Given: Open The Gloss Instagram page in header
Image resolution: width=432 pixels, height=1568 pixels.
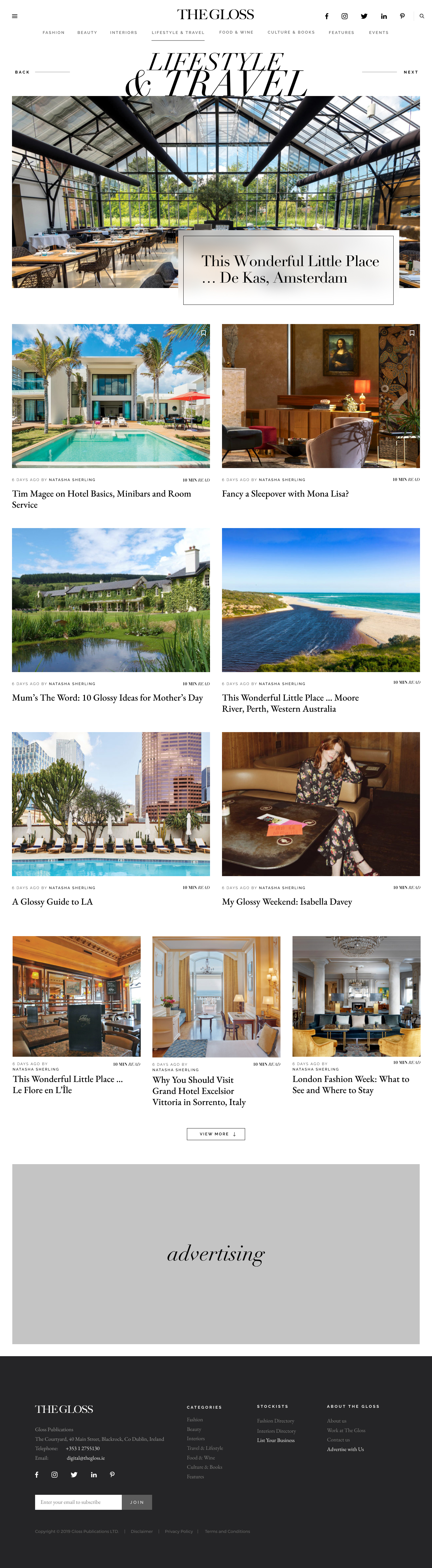Looking at the screenshot, I should [344, 17].
